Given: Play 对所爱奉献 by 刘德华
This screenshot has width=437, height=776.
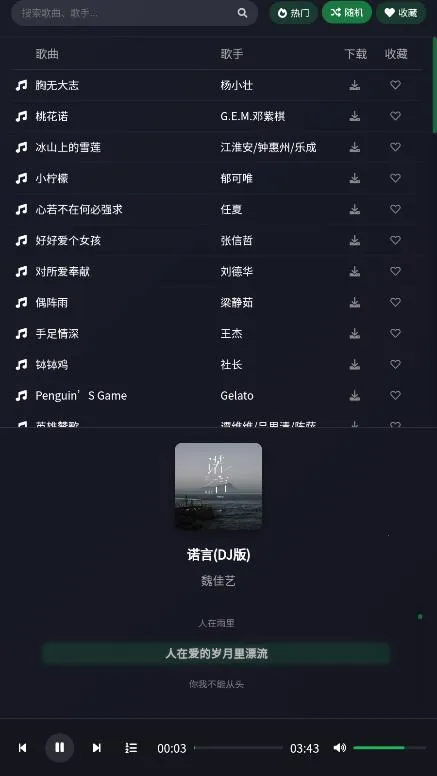Looking at the screenshot, I should tap(217, 271).
